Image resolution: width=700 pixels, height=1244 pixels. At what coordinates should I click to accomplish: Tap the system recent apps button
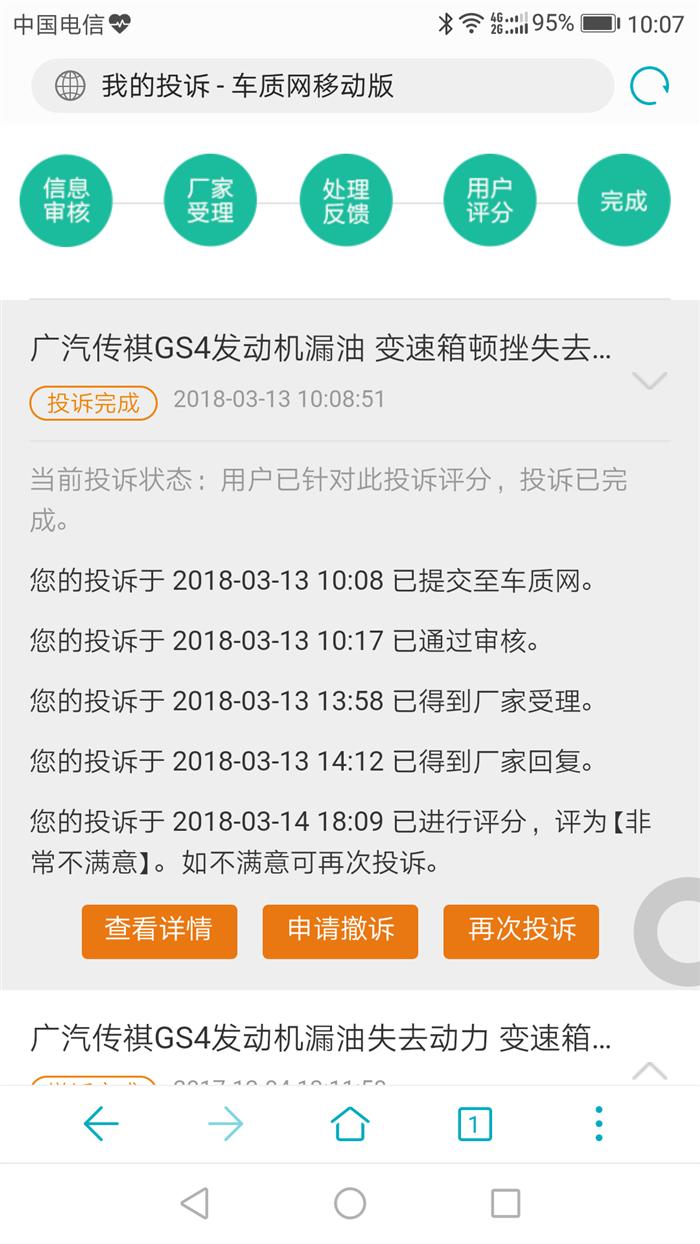click(x=505, y=1203)
